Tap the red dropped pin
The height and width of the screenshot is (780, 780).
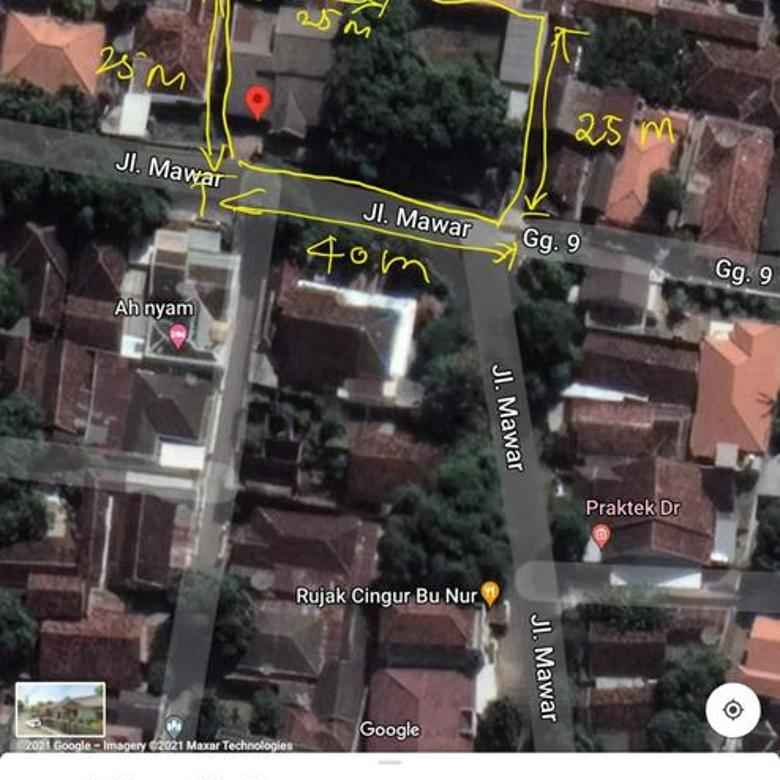258,102
